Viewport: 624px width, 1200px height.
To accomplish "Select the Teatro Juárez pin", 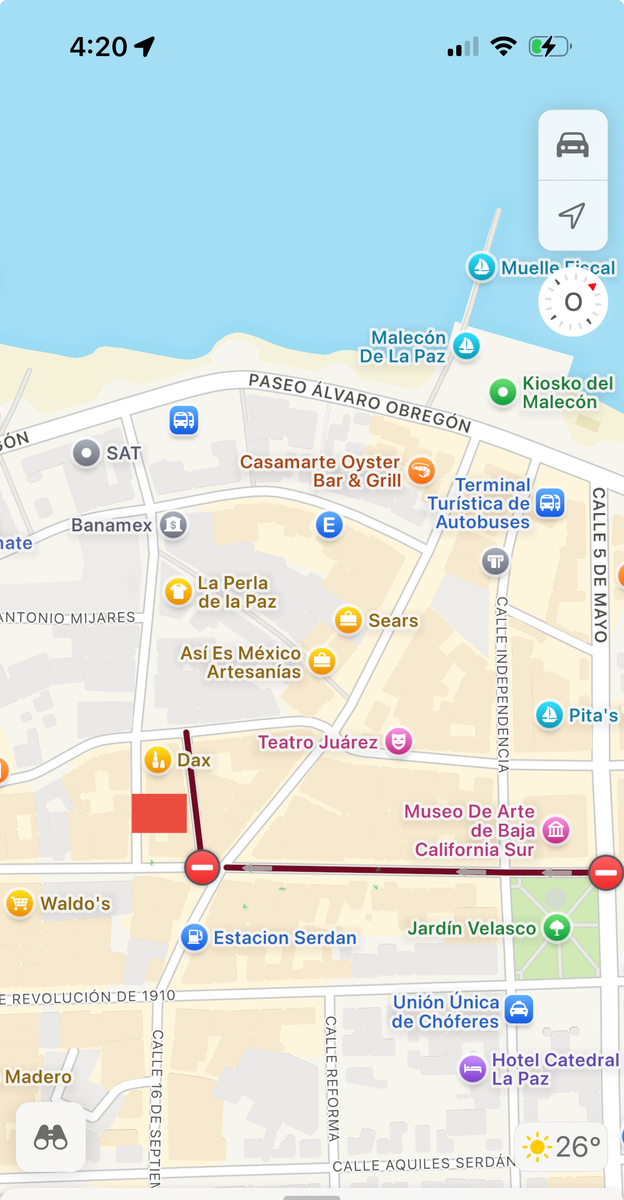I will tap(399, 741).
